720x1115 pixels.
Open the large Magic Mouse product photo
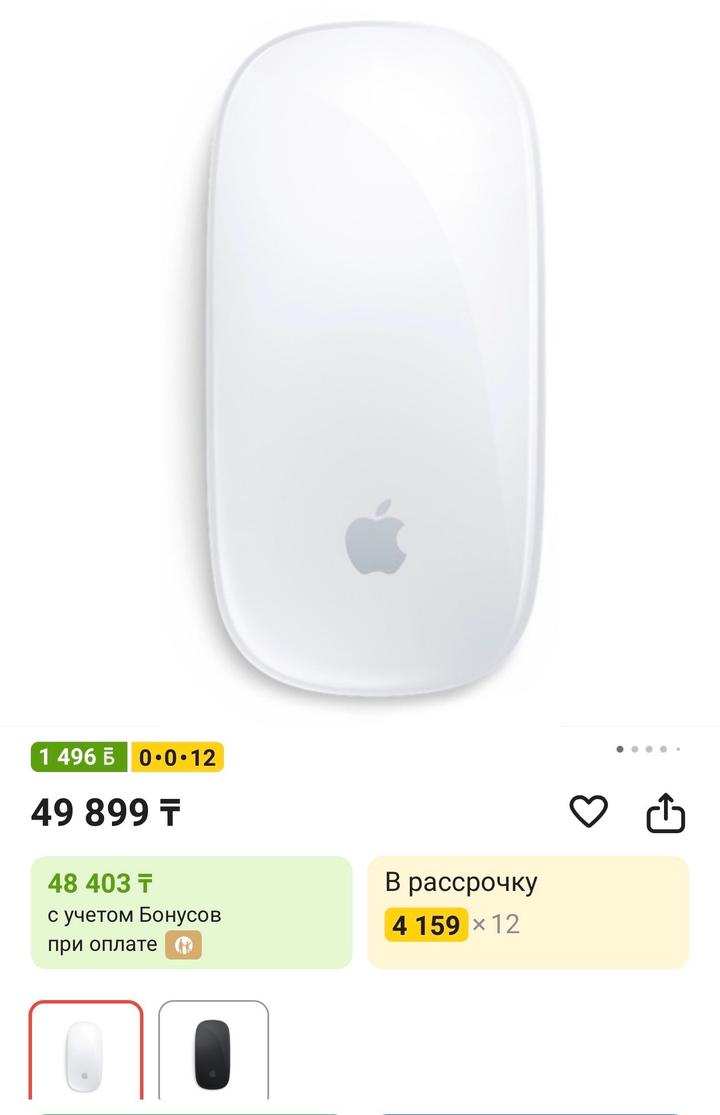click(x=374, y=360)
